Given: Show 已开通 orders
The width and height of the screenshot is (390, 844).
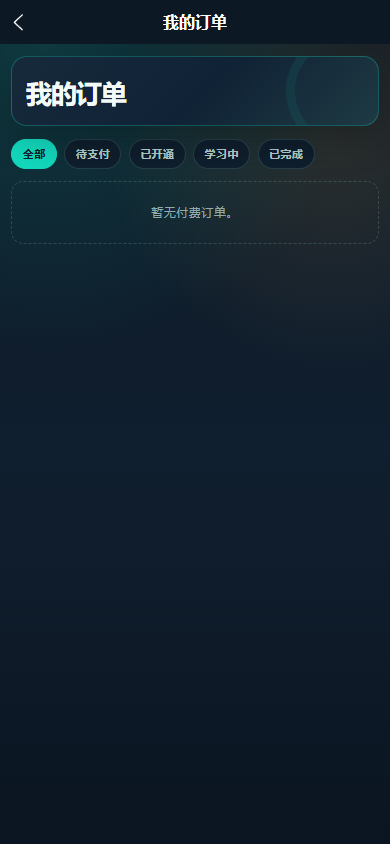Looking at the screenshot, I should (x=157, y=154).
